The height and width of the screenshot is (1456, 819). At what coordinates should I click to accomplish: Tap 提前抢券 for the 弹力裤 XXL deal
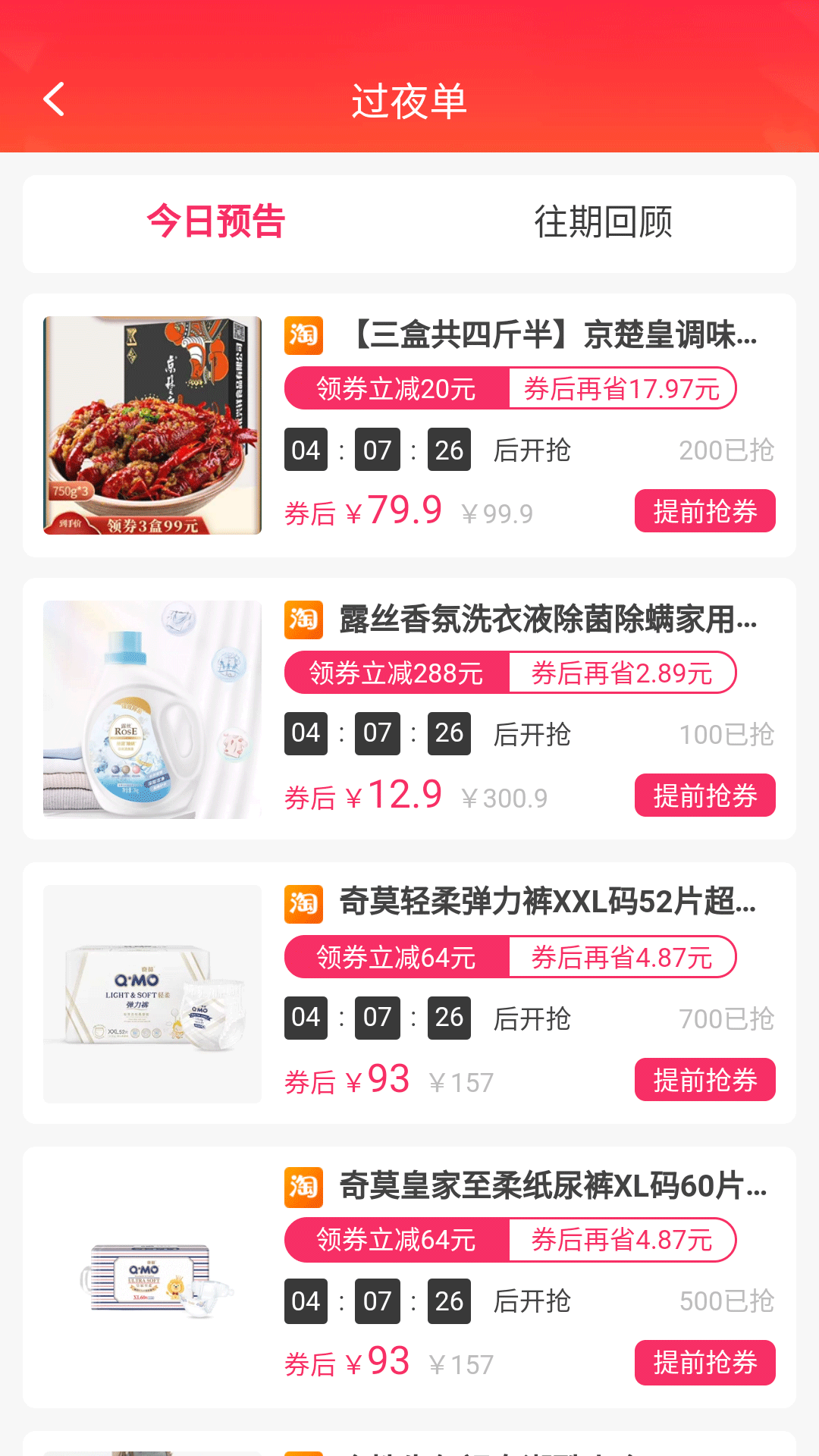[x=704, y=1080]
